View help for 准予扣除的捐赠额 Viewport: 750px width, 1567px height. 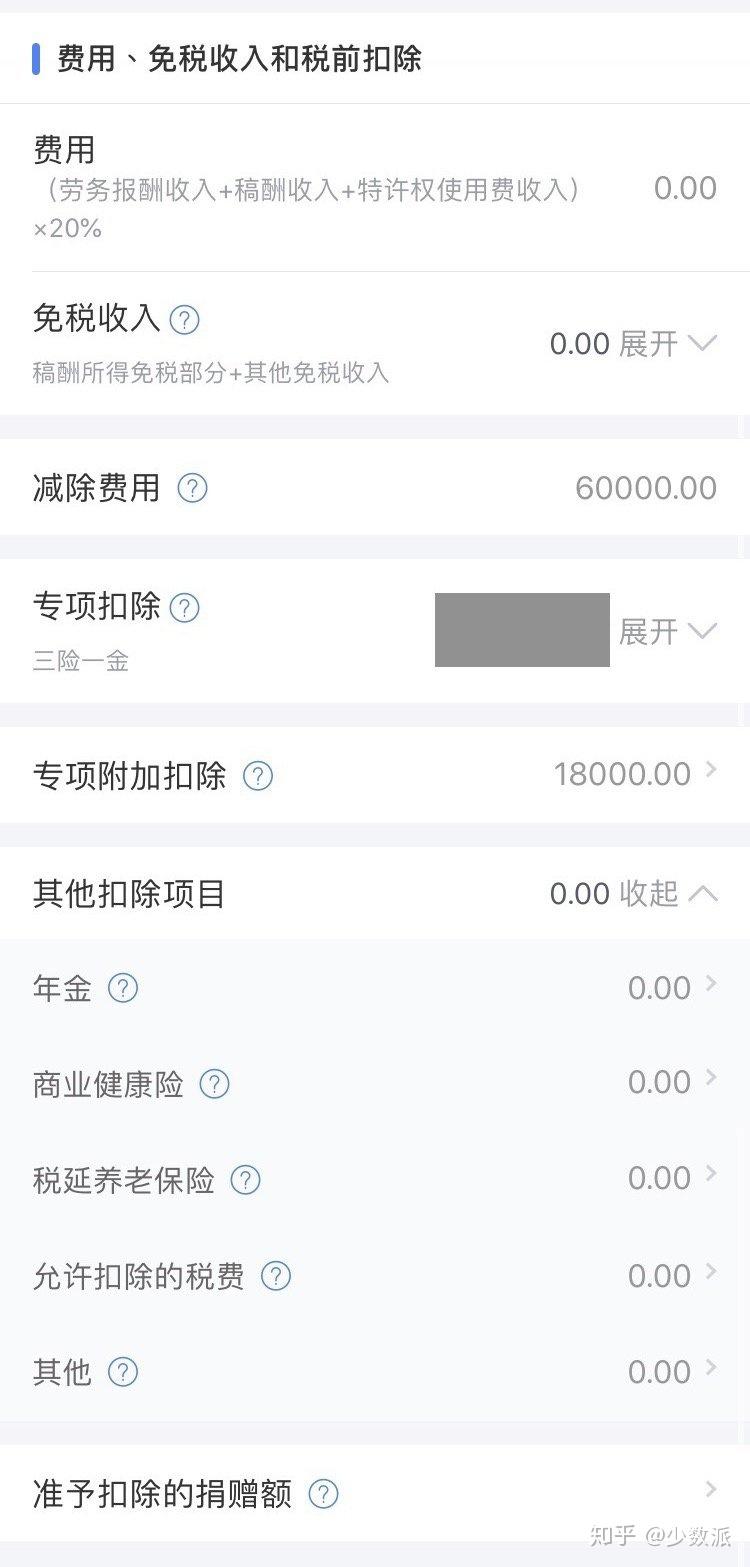tap(323, 1495)
